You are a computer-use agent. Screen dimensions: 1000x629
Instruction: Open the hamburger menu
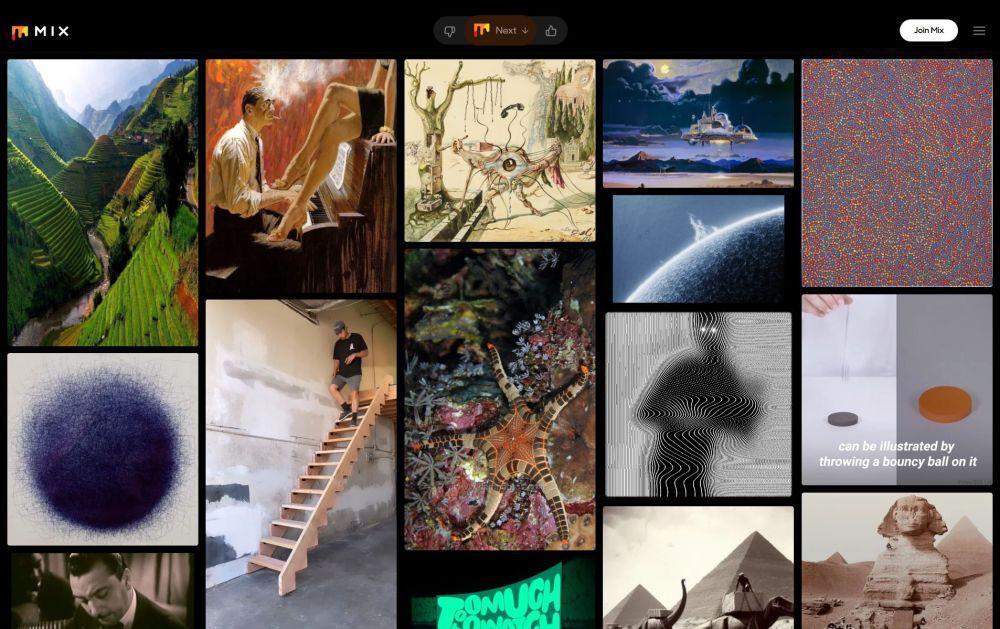tap(979, 31)
